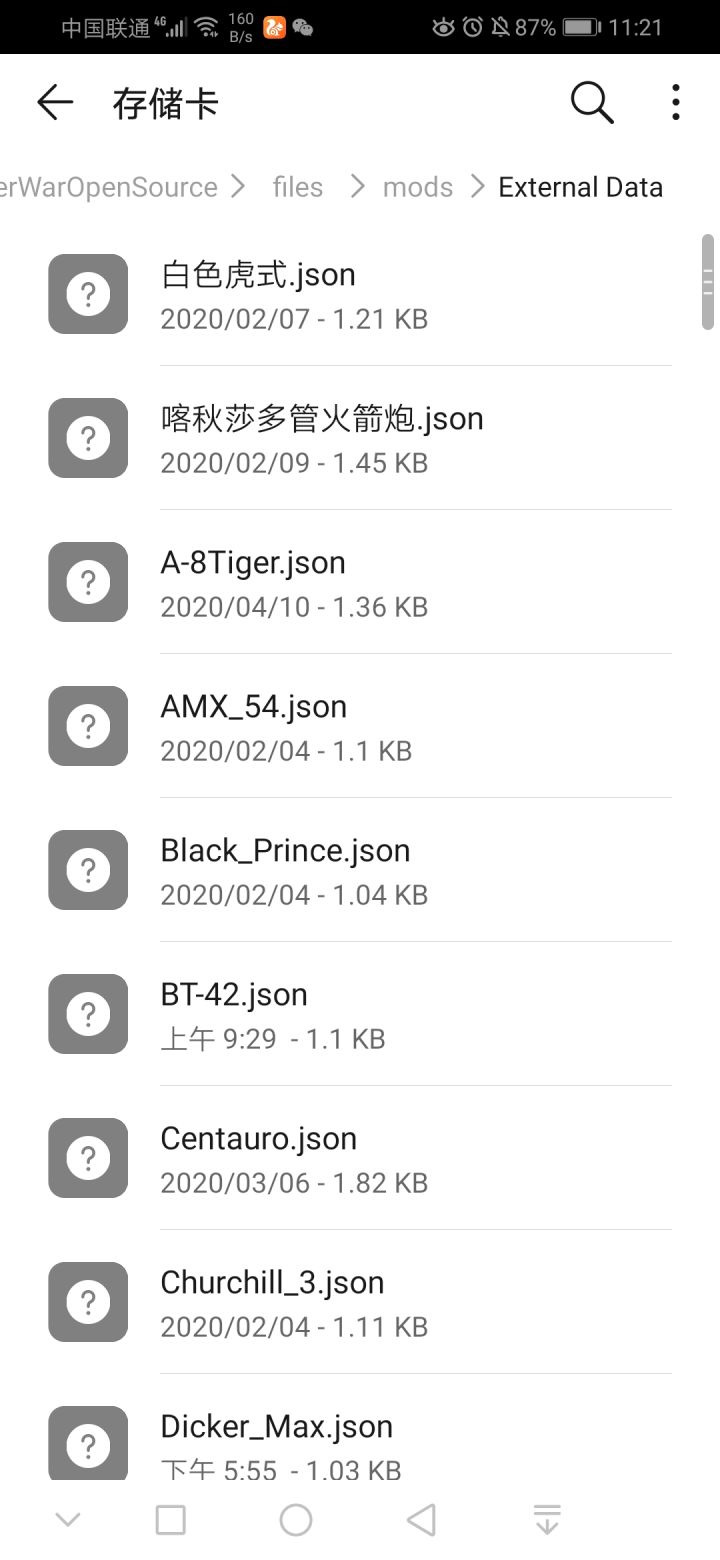Screen dimensions: 720x1560
Task: Choose the Dicker_Max.json file
Action: point(360,1440)
